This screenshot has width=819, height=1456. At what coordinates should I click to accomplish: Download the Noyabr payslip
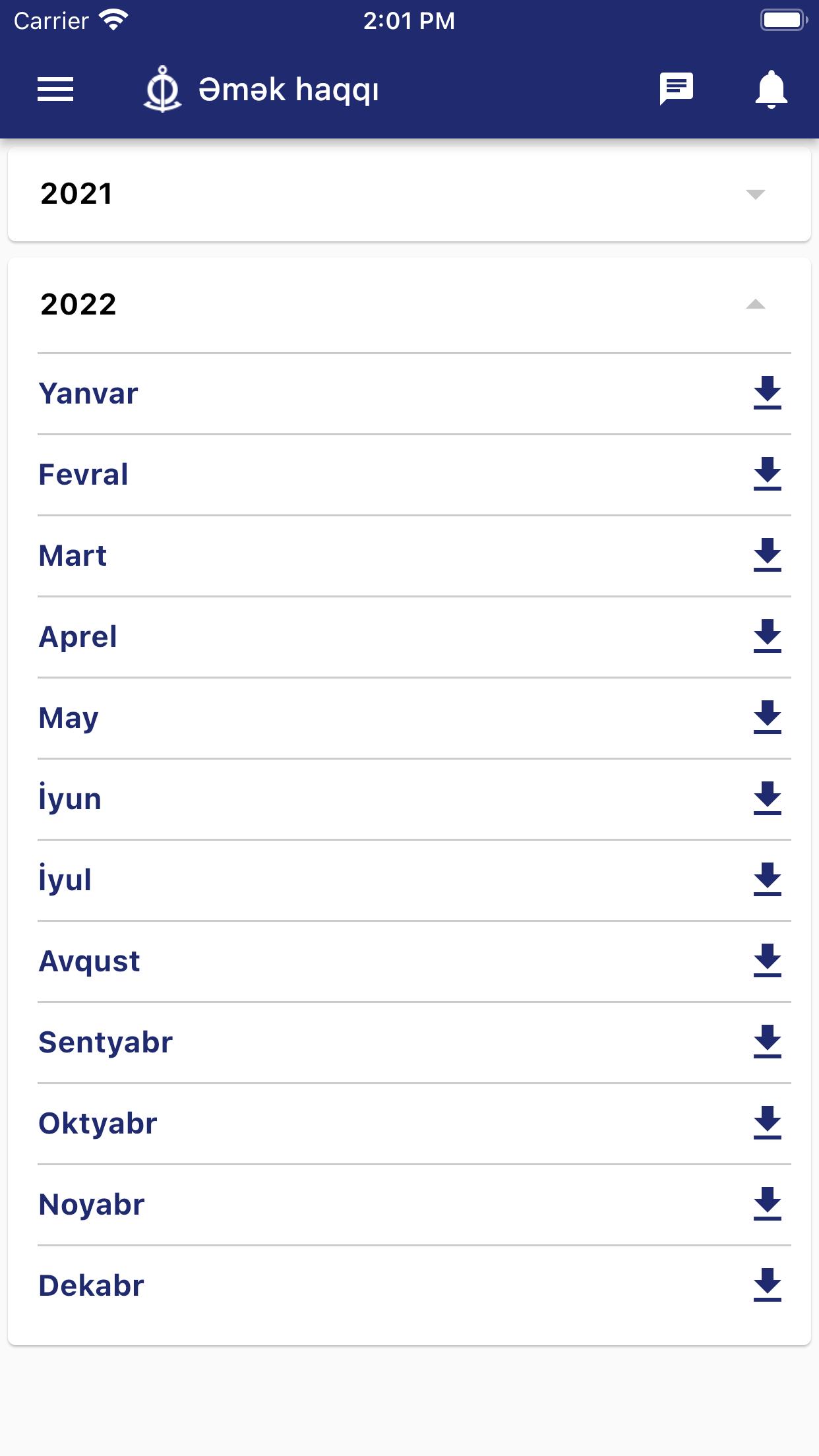[768, 1204]
